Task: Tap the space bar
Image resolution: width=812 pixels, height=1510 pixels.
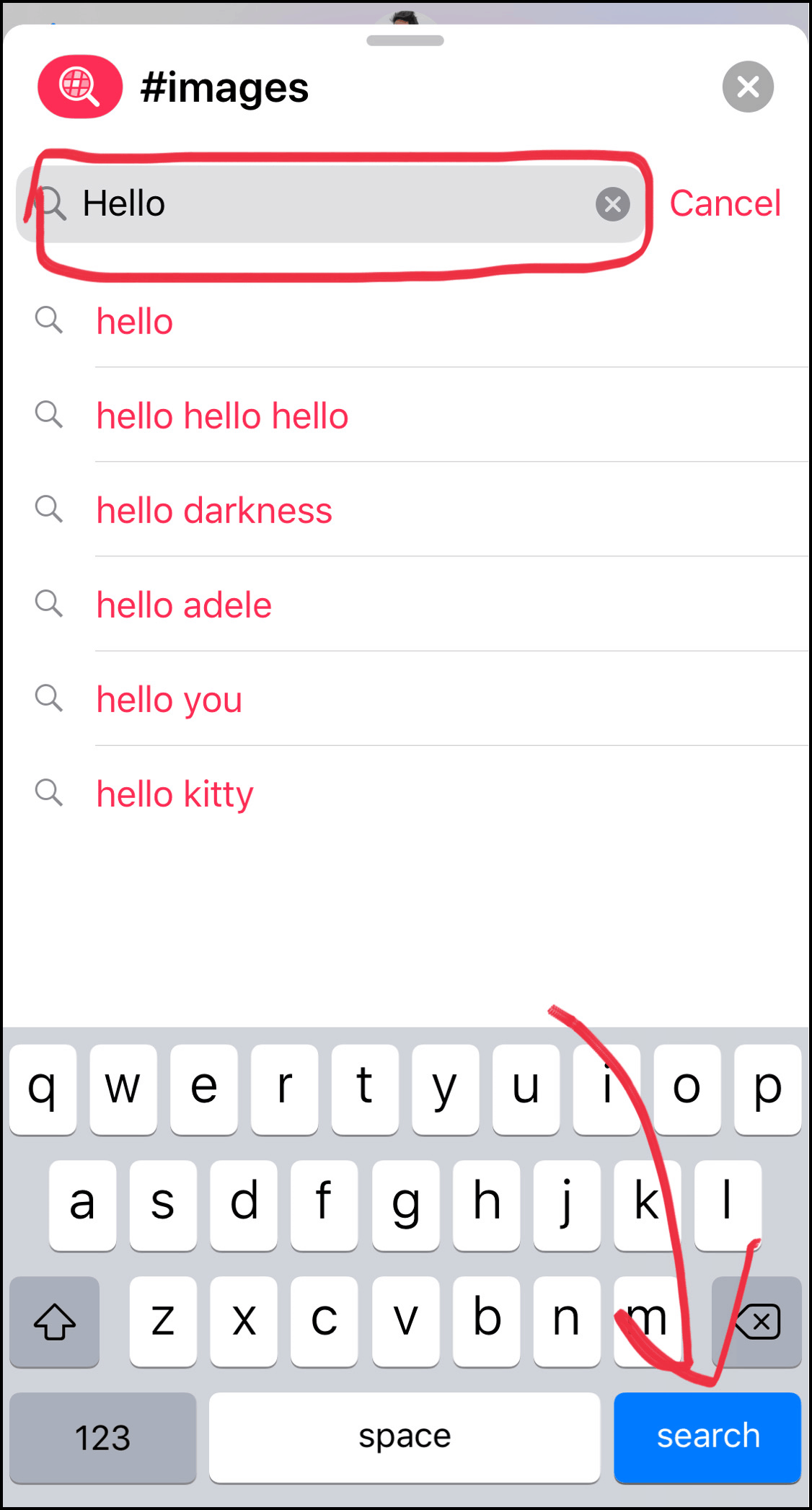Action: click(x=404, y=1436)
